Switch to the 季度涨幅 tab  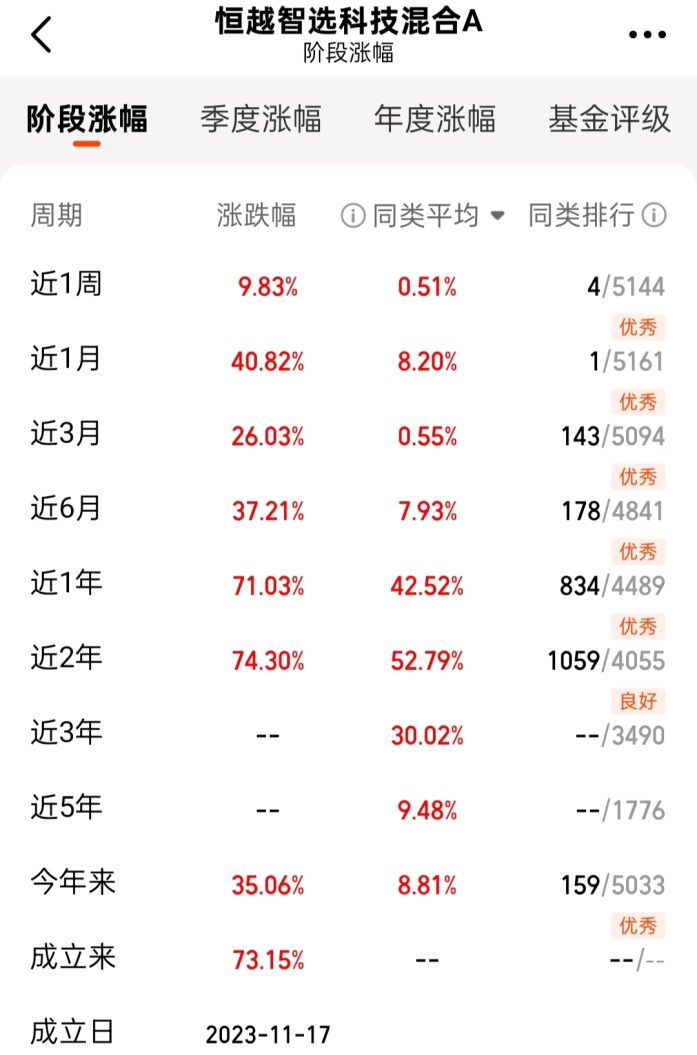coord(260,119)
